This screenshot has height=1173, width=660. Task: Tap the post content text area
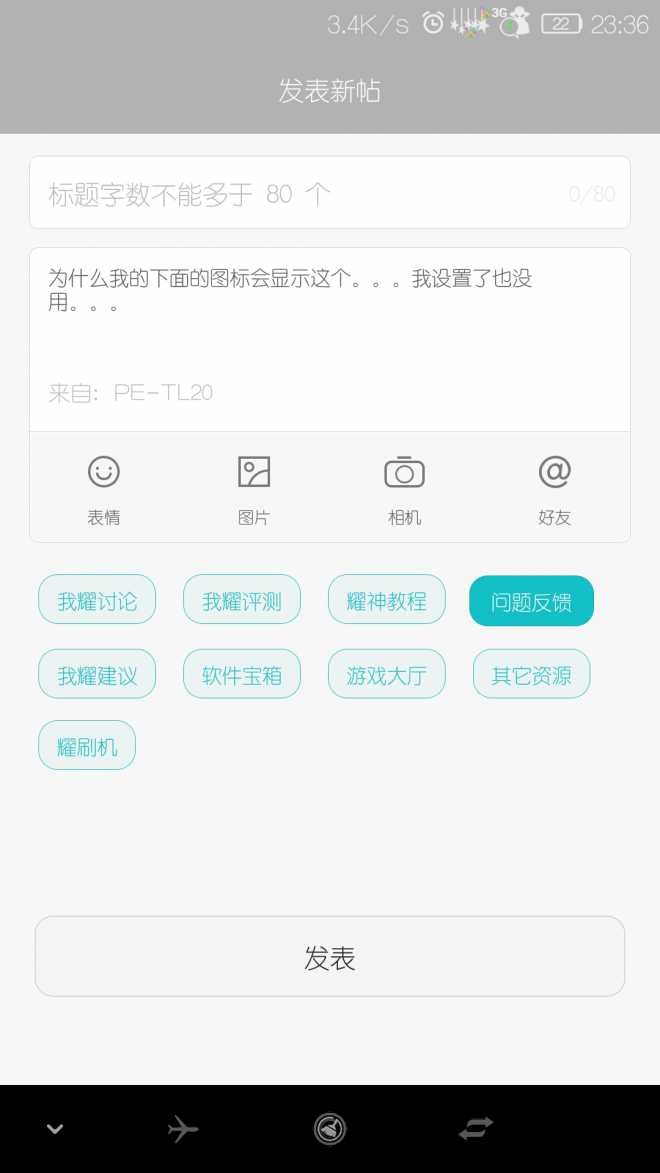click(x=329, y=320)
